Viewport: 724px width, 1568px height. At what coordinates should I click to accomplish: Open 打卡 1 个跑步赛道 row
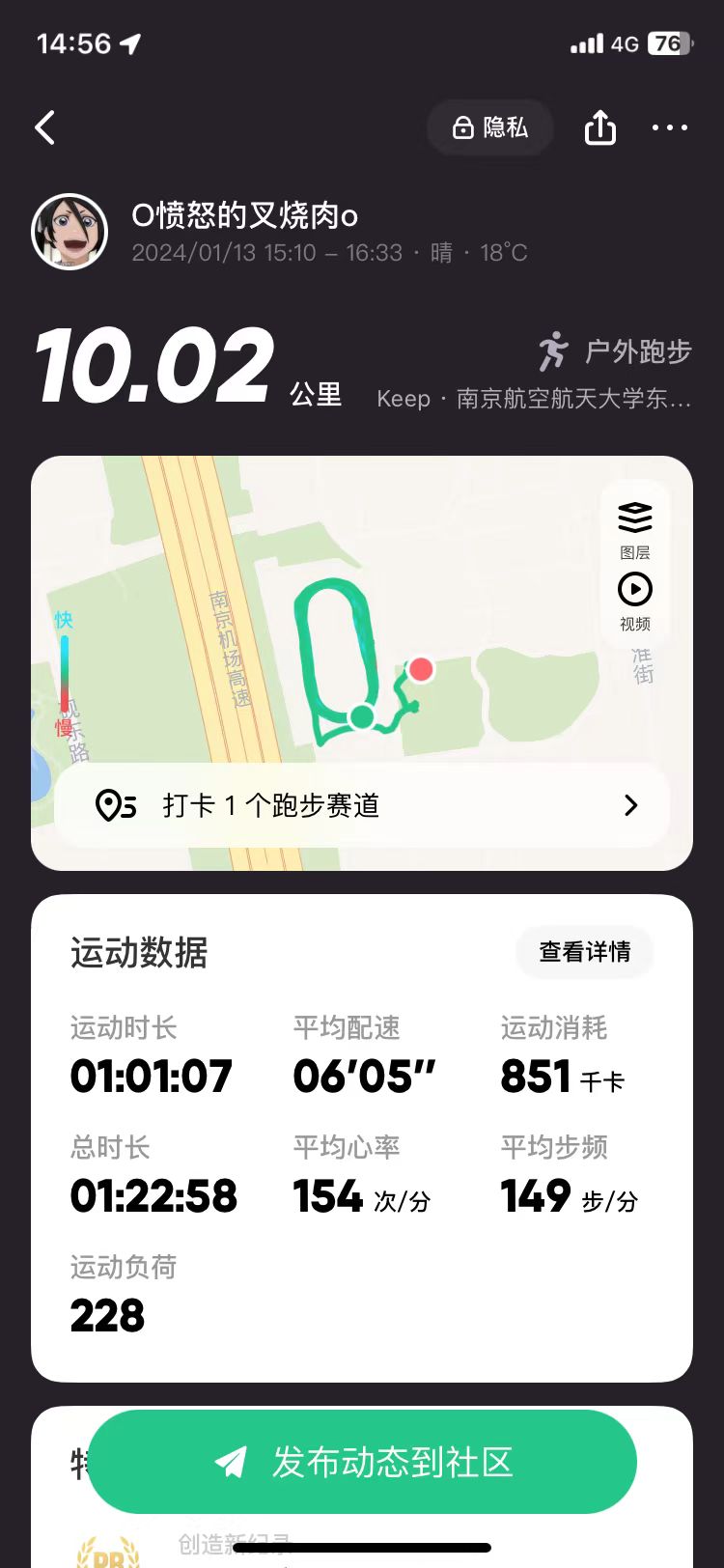pos(362,805)
